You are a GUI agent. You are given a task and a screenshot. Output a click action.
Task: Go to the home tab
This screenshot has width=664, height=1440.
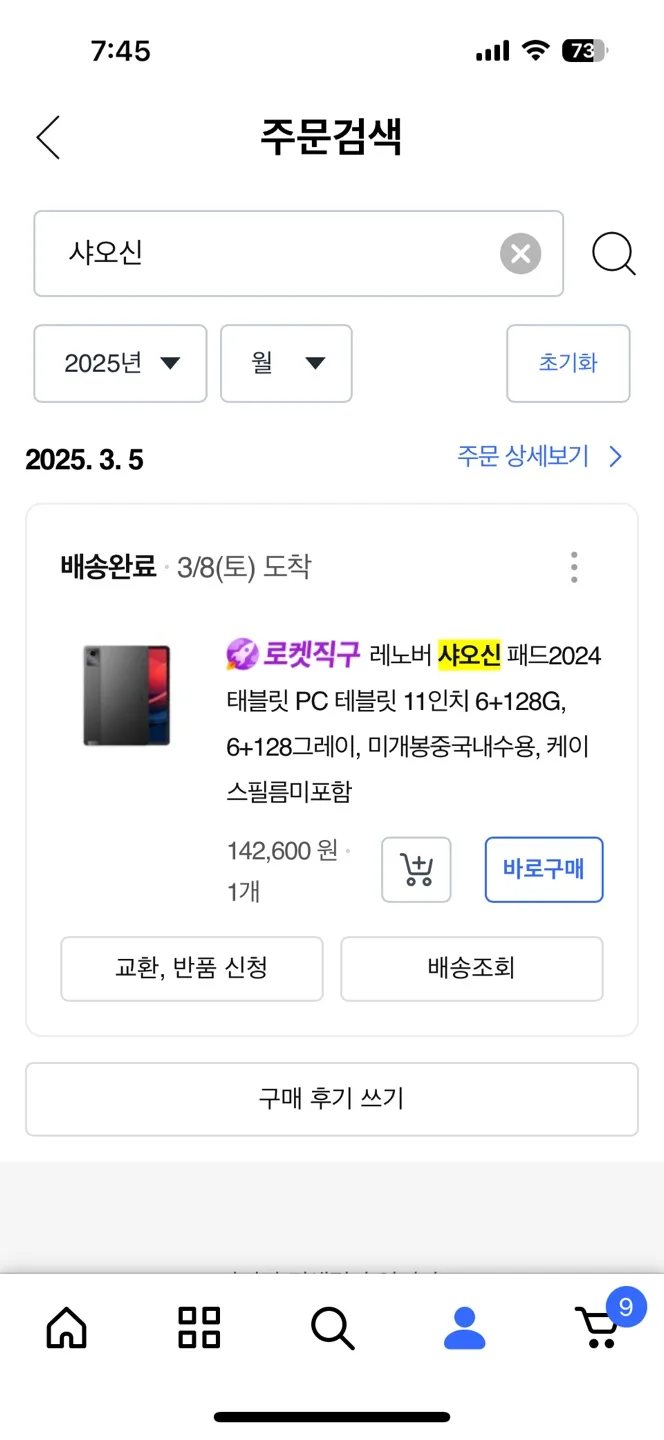coord(67,1327)
